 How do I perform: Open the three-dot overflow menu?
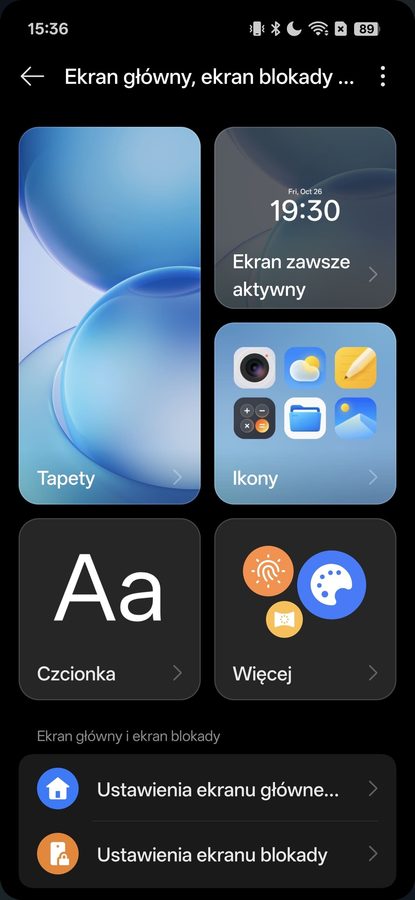[383, 76]
